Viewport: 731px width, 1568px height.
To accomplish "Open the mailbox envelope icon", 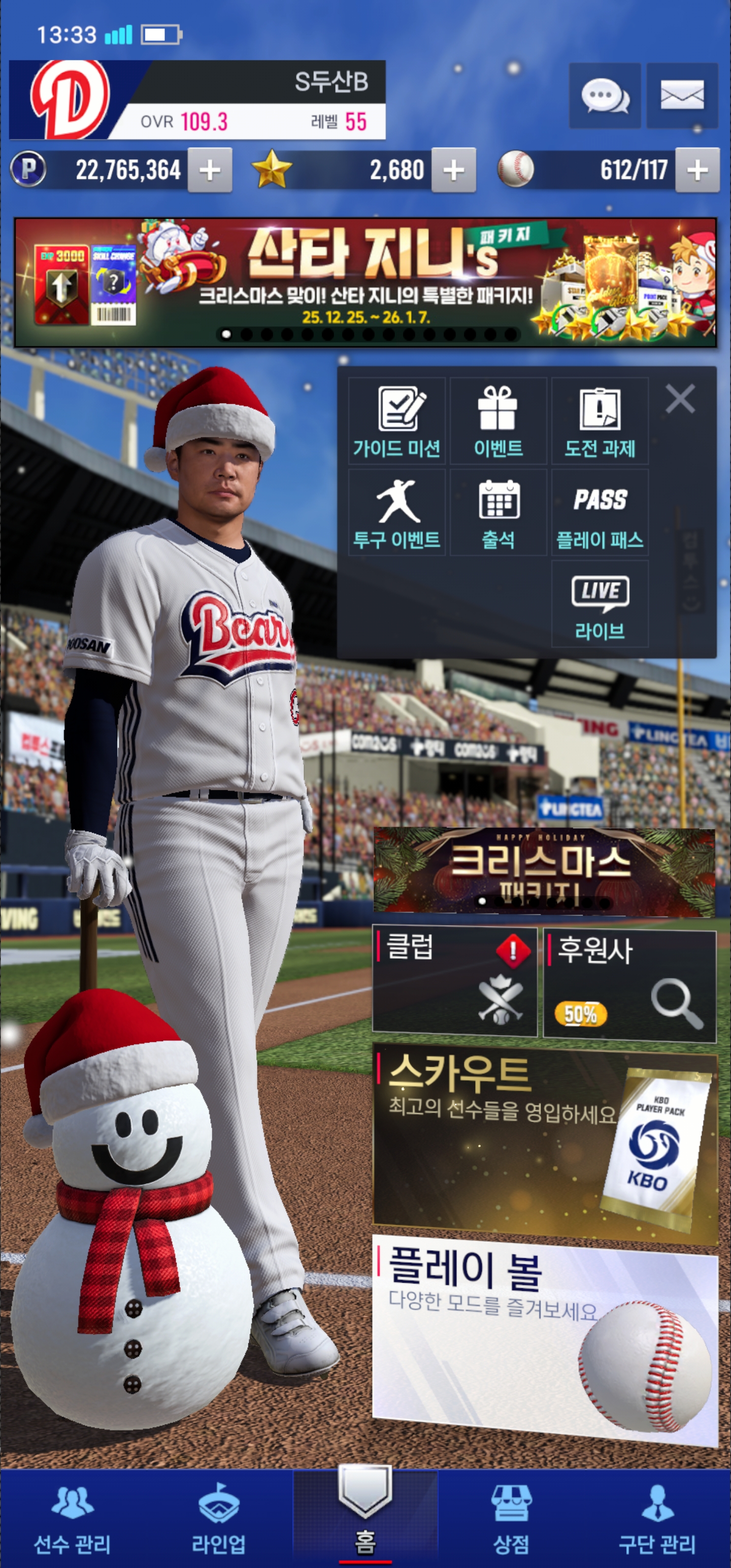I will [682, 95].
